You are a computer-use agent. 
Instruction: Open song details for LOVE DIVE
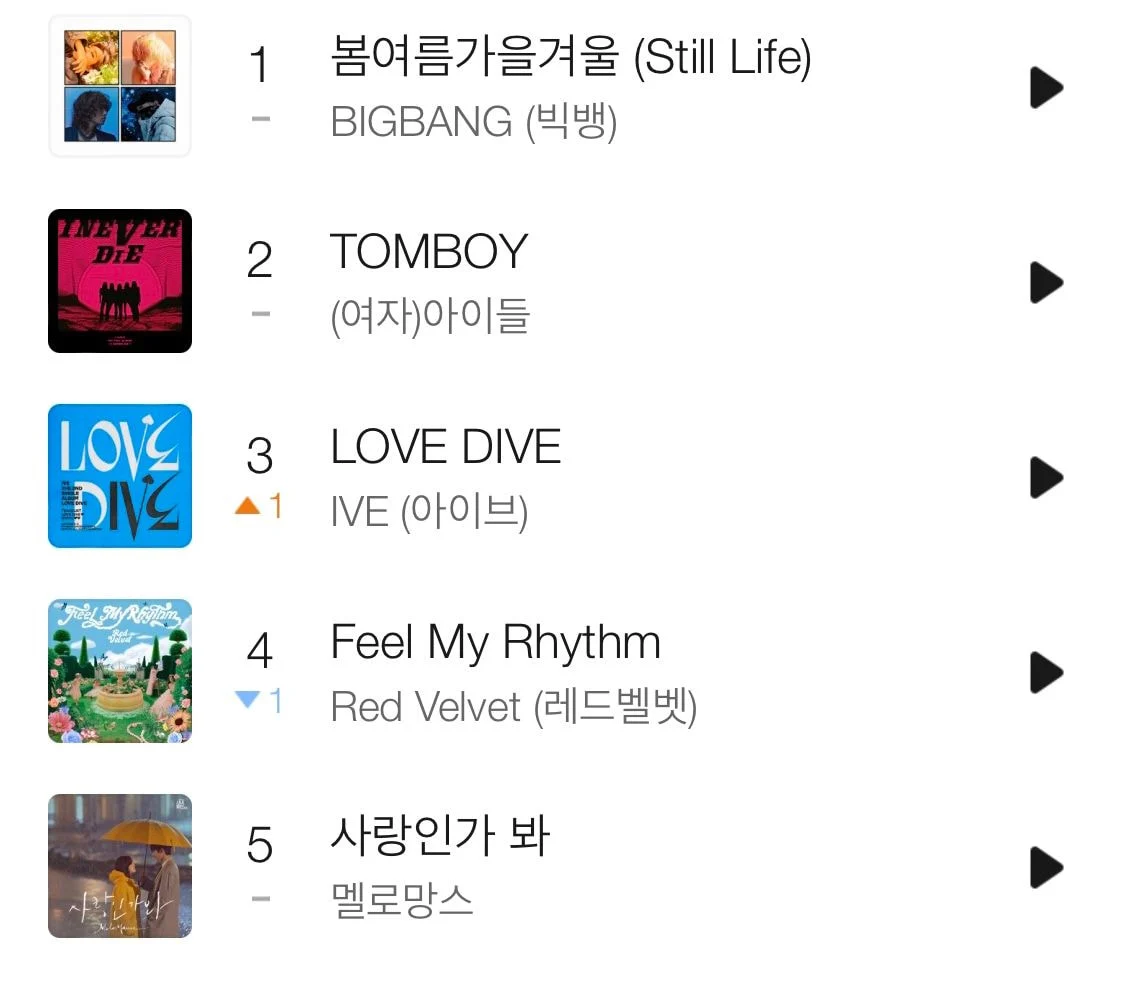click(x=446, y=447)
